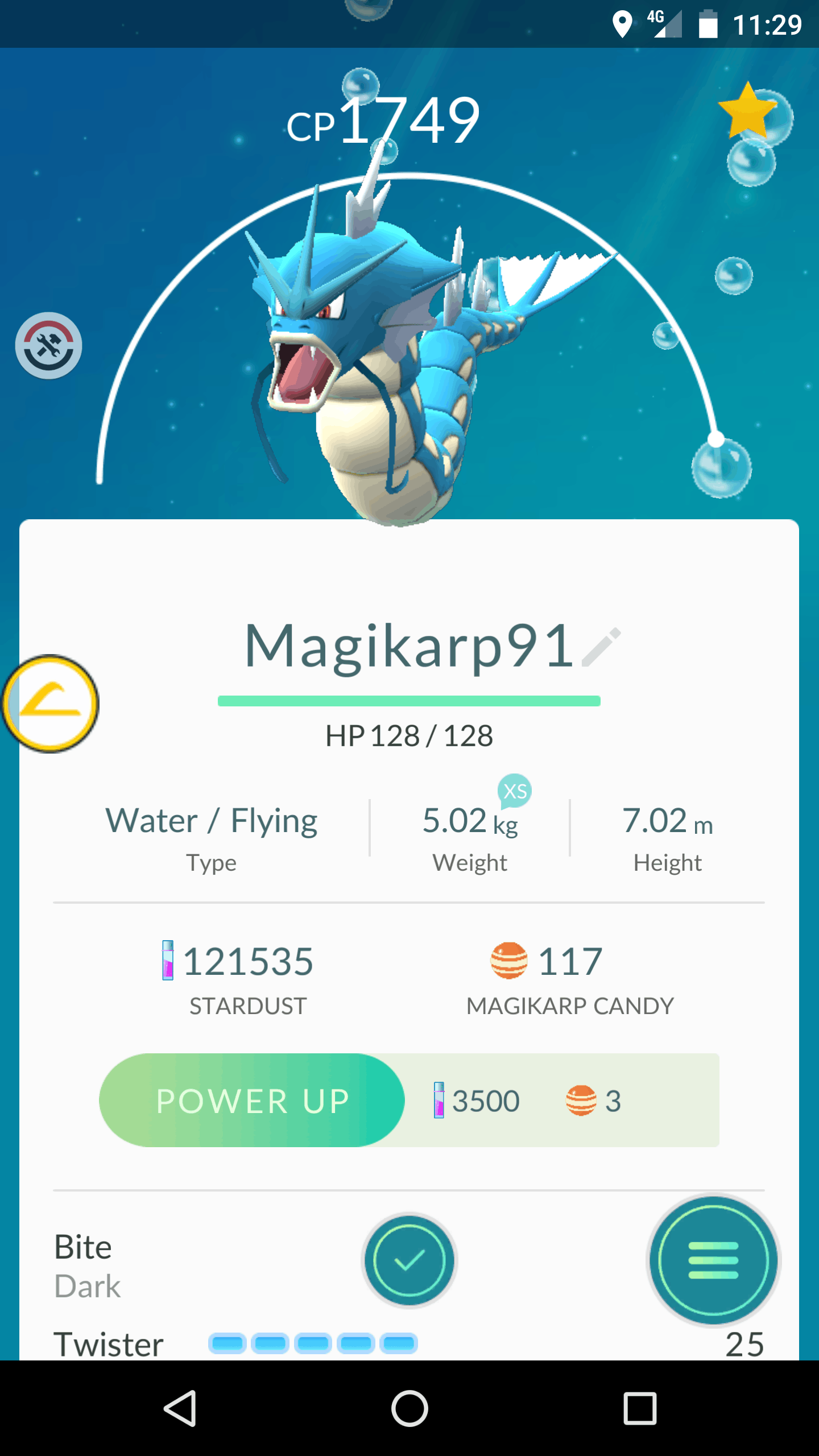Open the hamburger options menu
Image resolution: width=819 pixels, height=1456 pixels.
pyautogui.click(x=713, y=1260)
